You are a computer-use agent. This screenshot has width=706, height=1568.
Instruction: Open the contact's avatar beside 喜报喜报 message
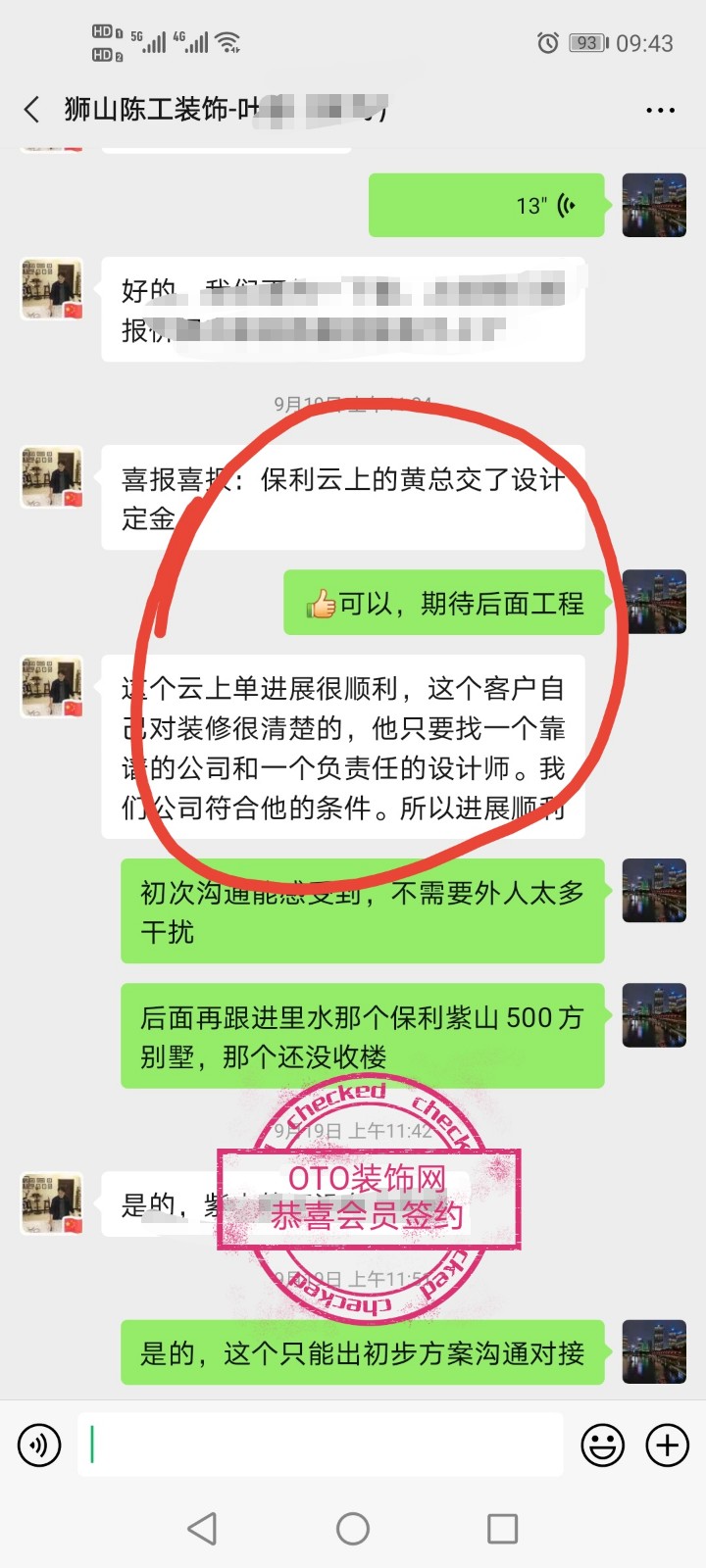(x=52, y=478)
